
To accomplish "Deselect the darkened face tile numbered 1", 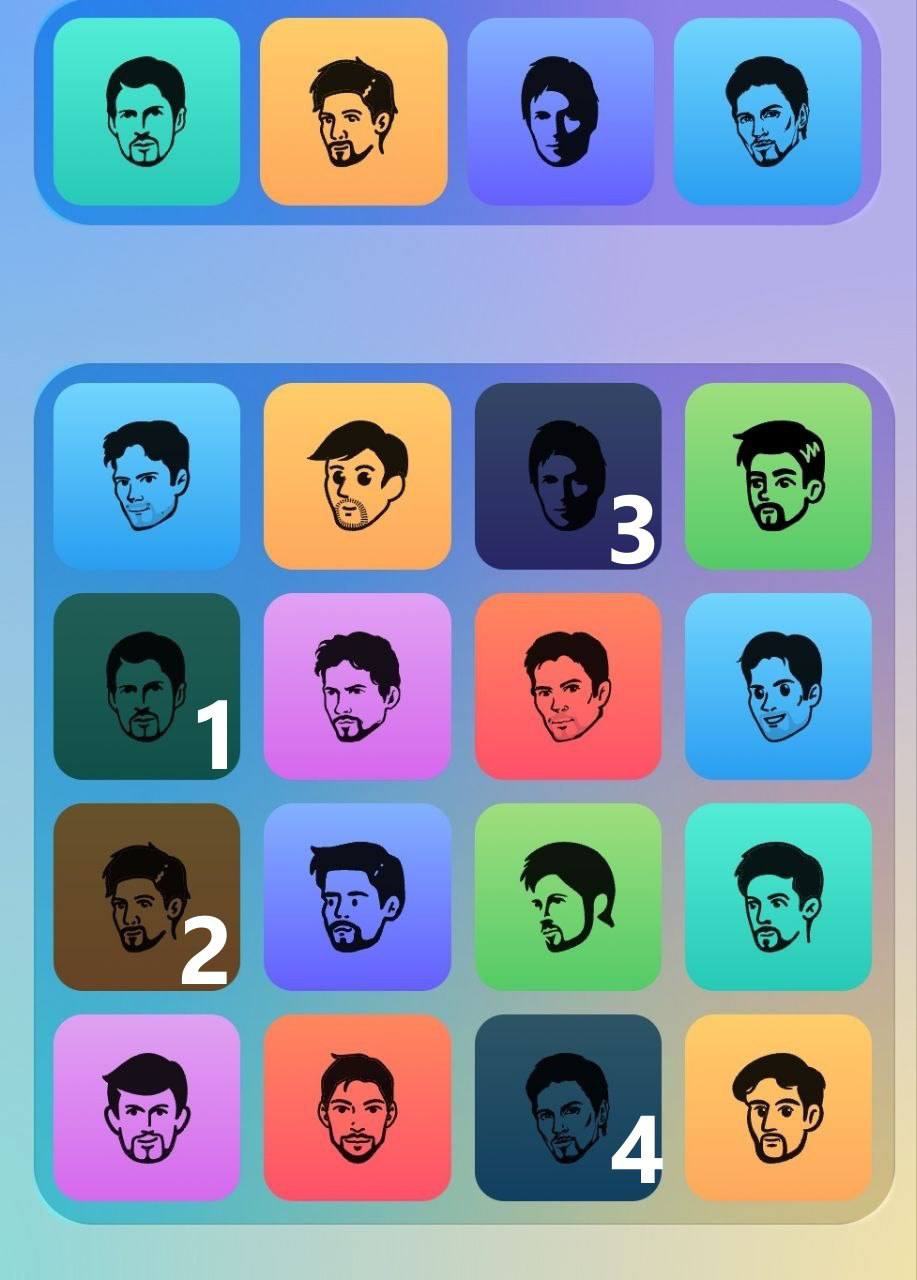I will click(x=146, y=686).
